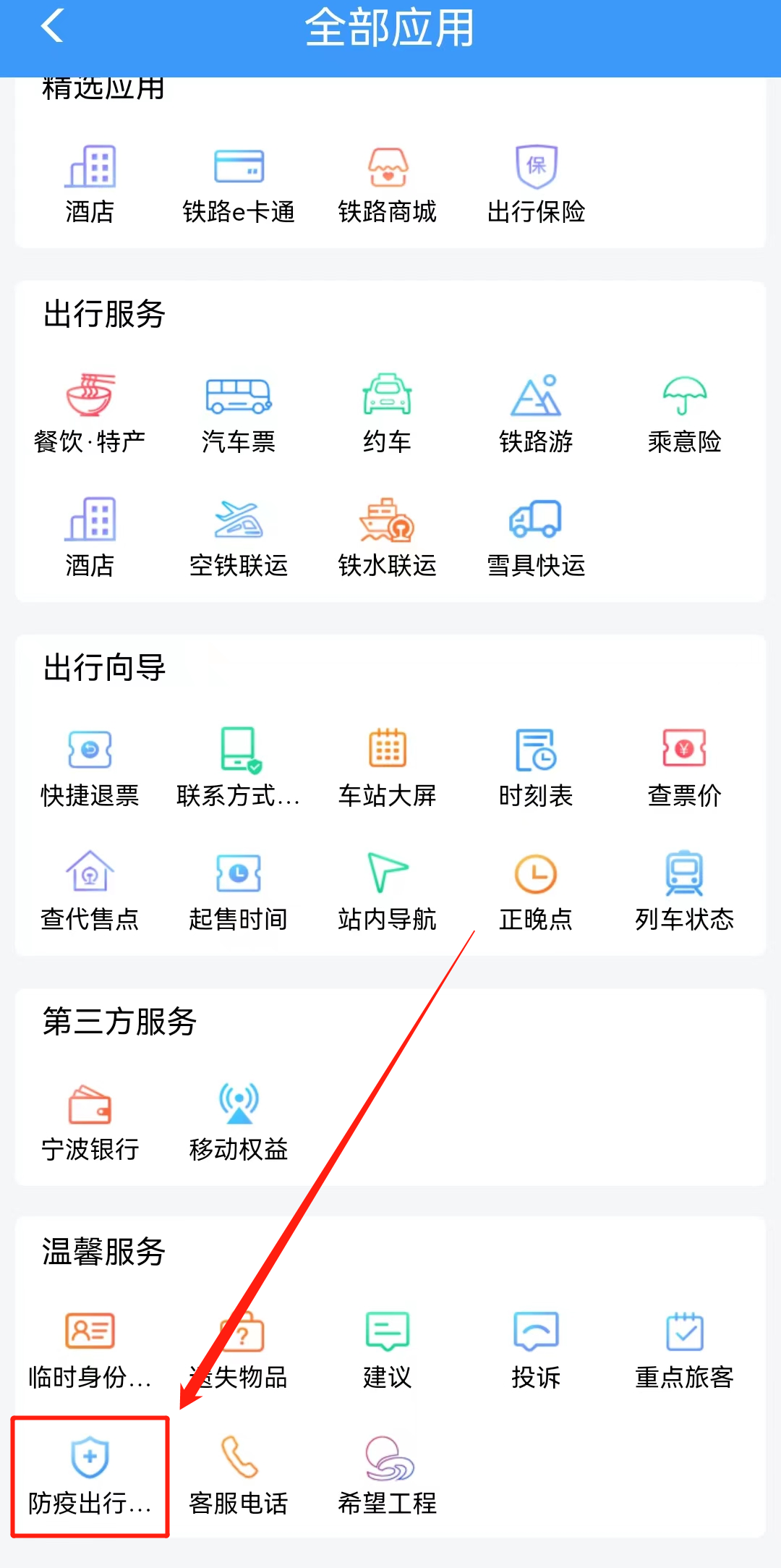
Task: Open 宁波银行 third-party service
Action: [x=90, y=1118]
